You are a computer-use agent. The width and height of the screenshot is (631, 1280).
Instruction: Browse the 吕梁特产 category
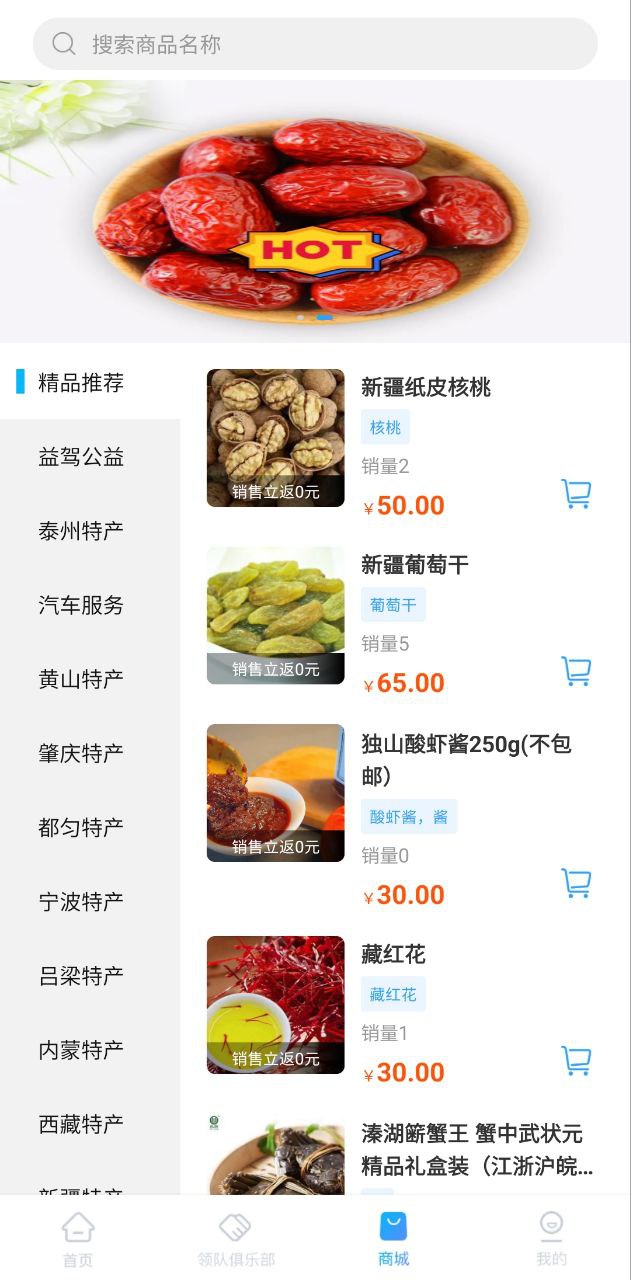pos(81,975)
